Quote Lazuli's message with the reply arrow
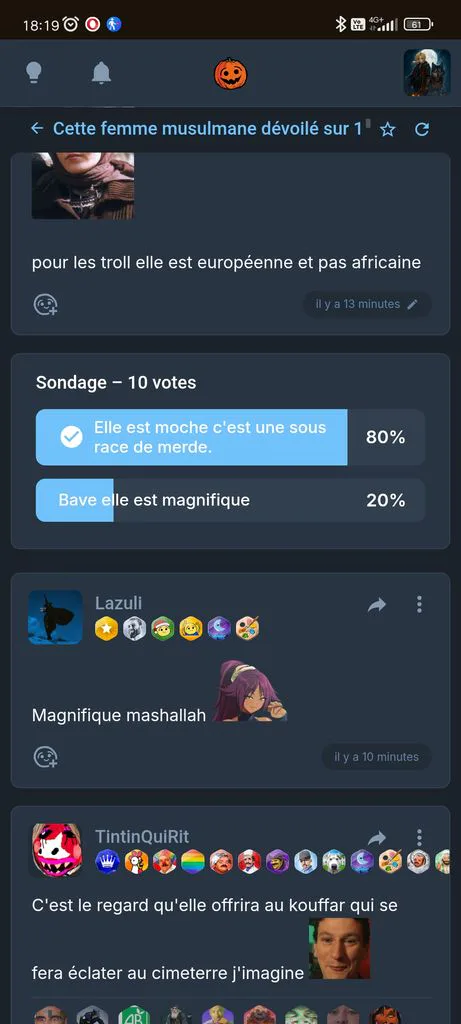The image size is (461, 1024). point(377,605)
